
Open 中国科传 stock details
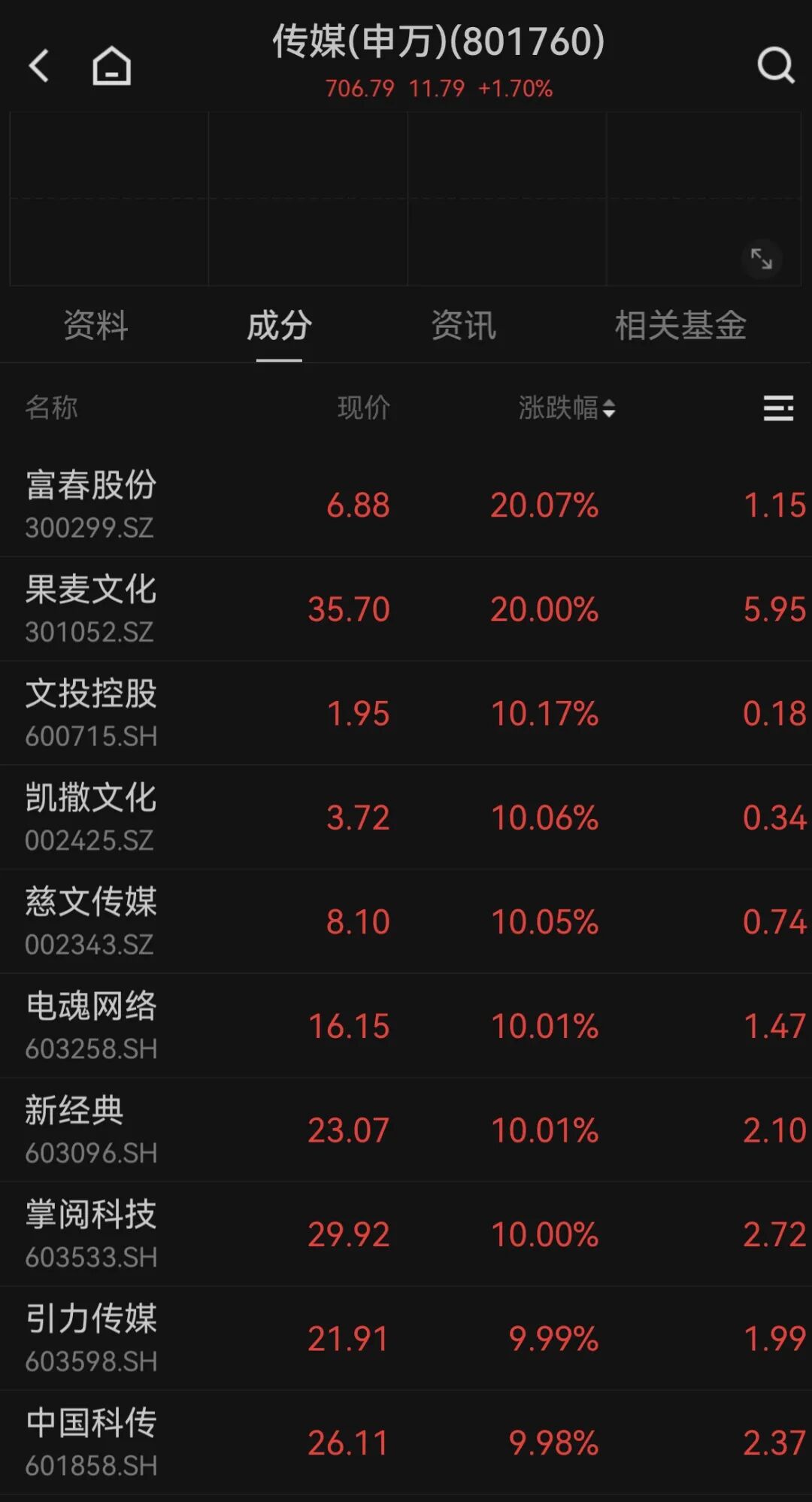[x=406, y=1443]
